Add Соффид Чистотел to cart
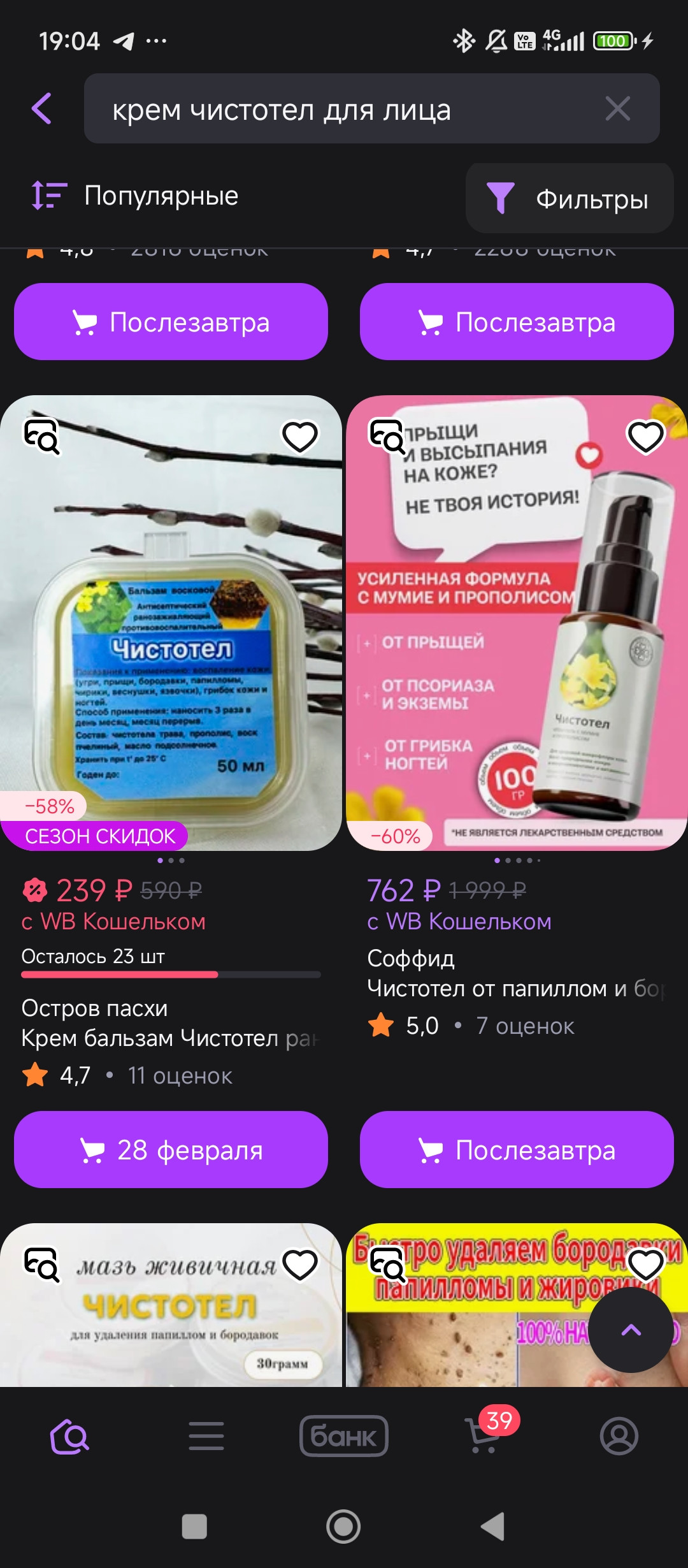The image size is (688, 1568). (x=516, y=1150)
